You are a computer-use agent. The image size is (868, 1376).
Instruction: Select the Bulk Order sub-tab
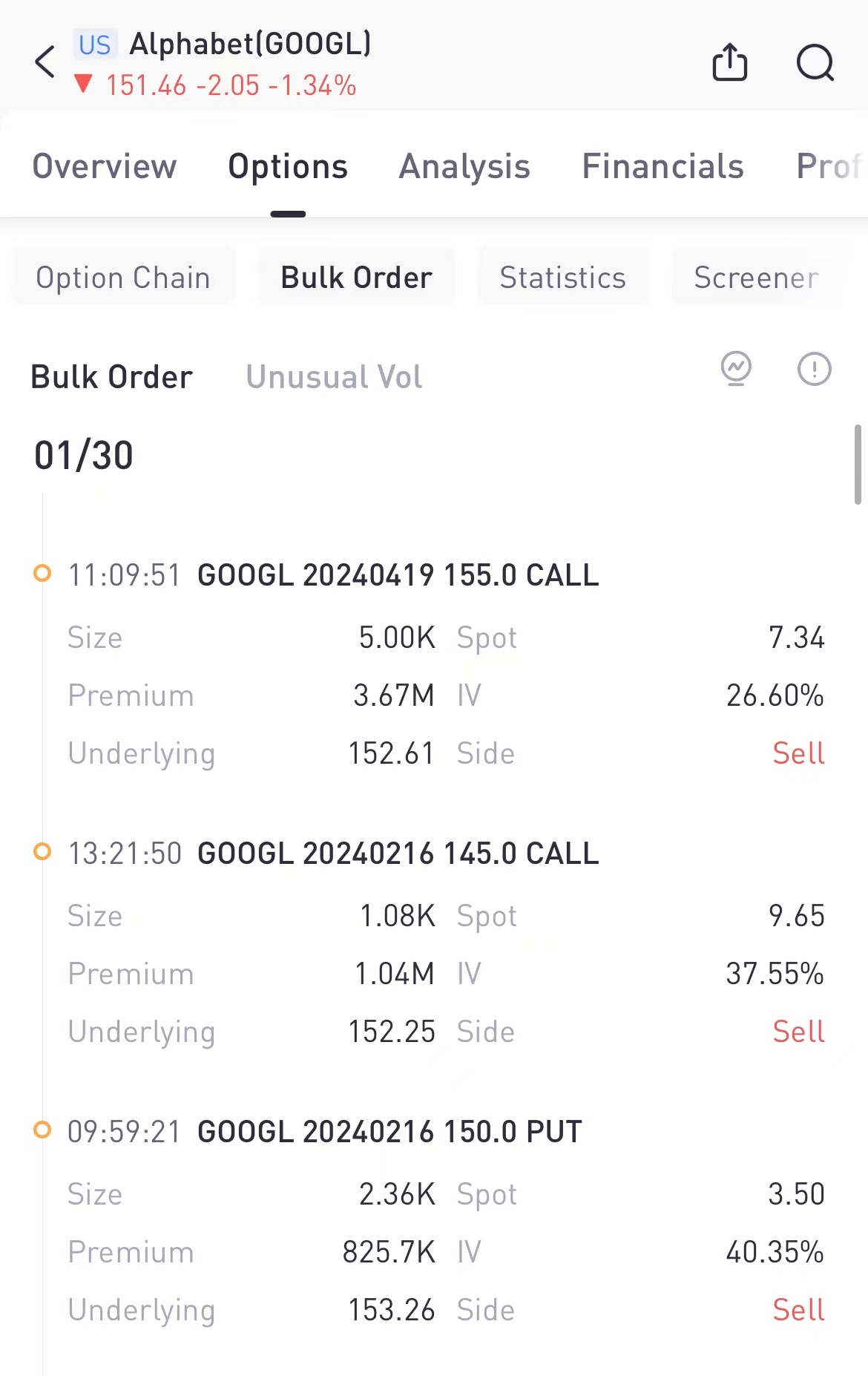(111, 377)
